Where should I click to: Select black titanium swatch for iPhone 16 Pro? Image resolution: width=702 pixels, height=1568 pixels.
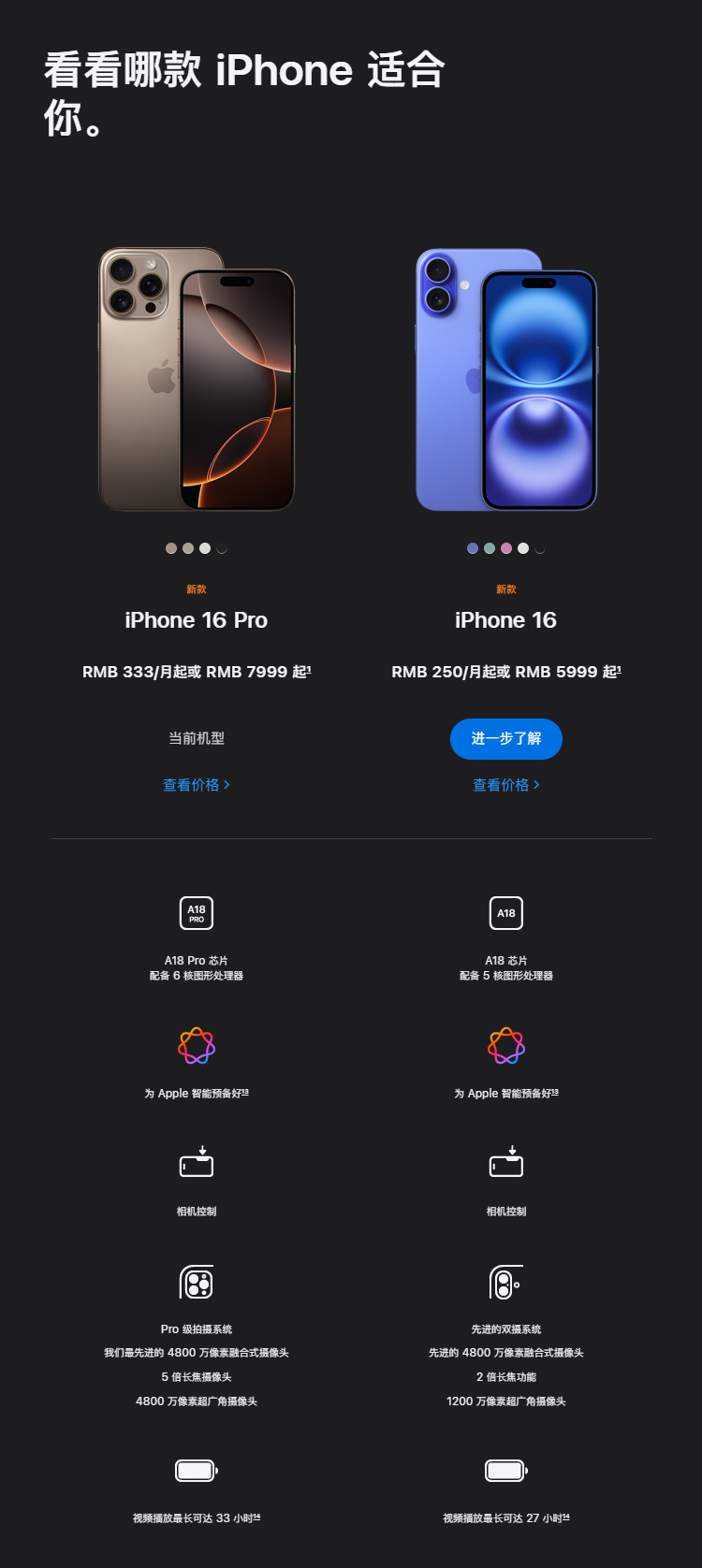(x=222, y=548)
